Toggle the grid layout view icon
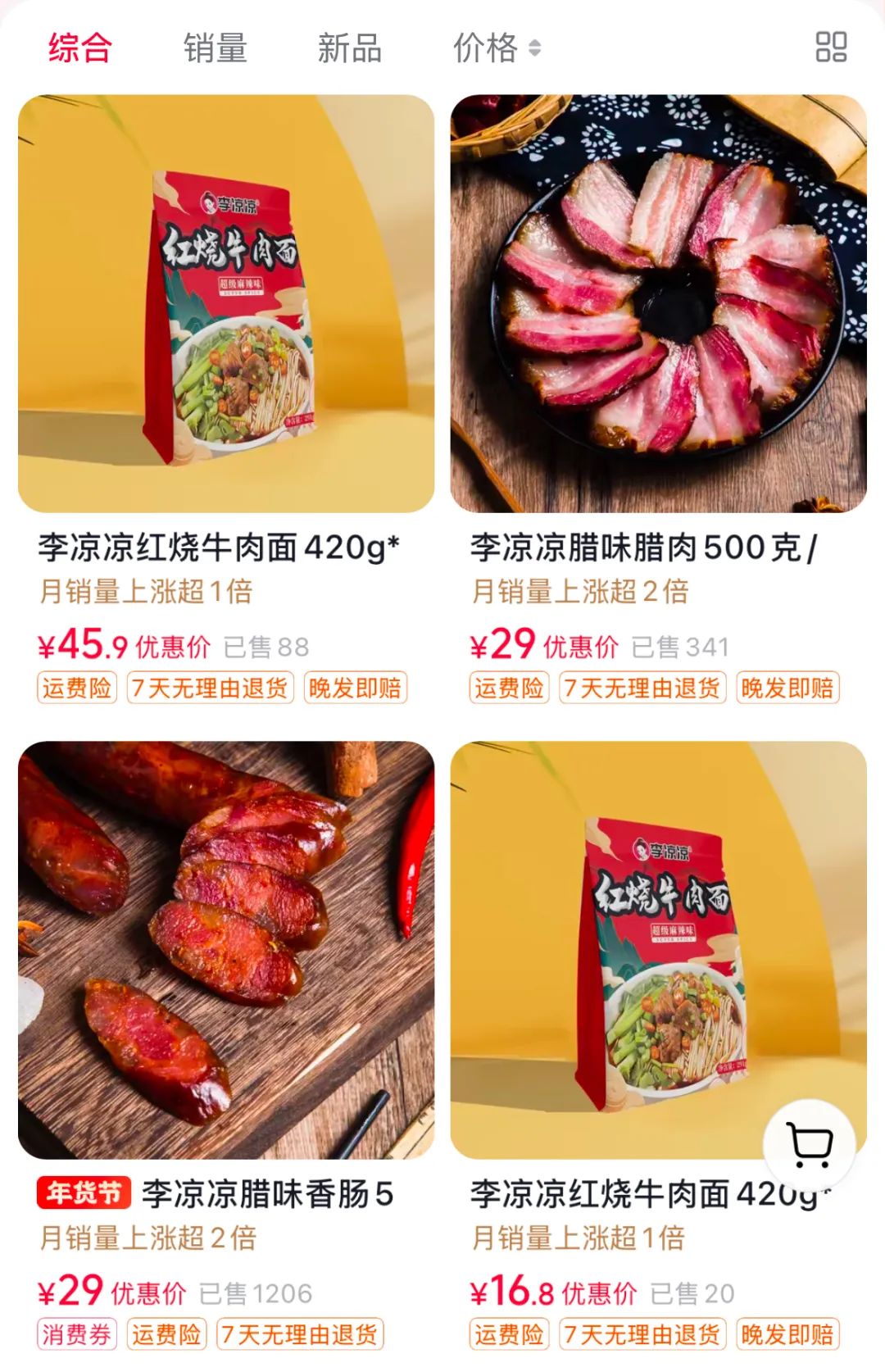Viewport: 885px width, 1372px height. click(x=831, y=47)
